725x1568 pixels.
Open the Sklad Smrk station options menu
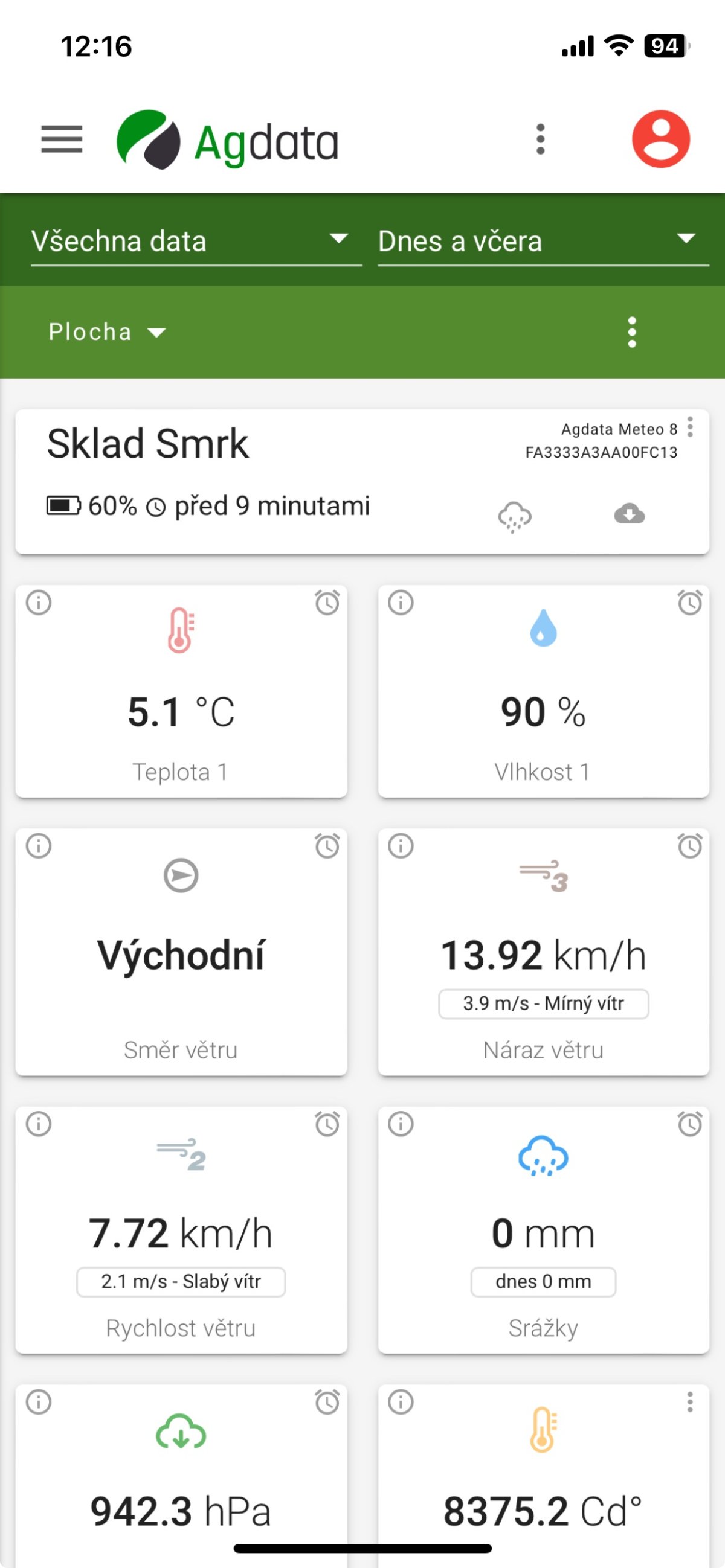coord(690,427)
